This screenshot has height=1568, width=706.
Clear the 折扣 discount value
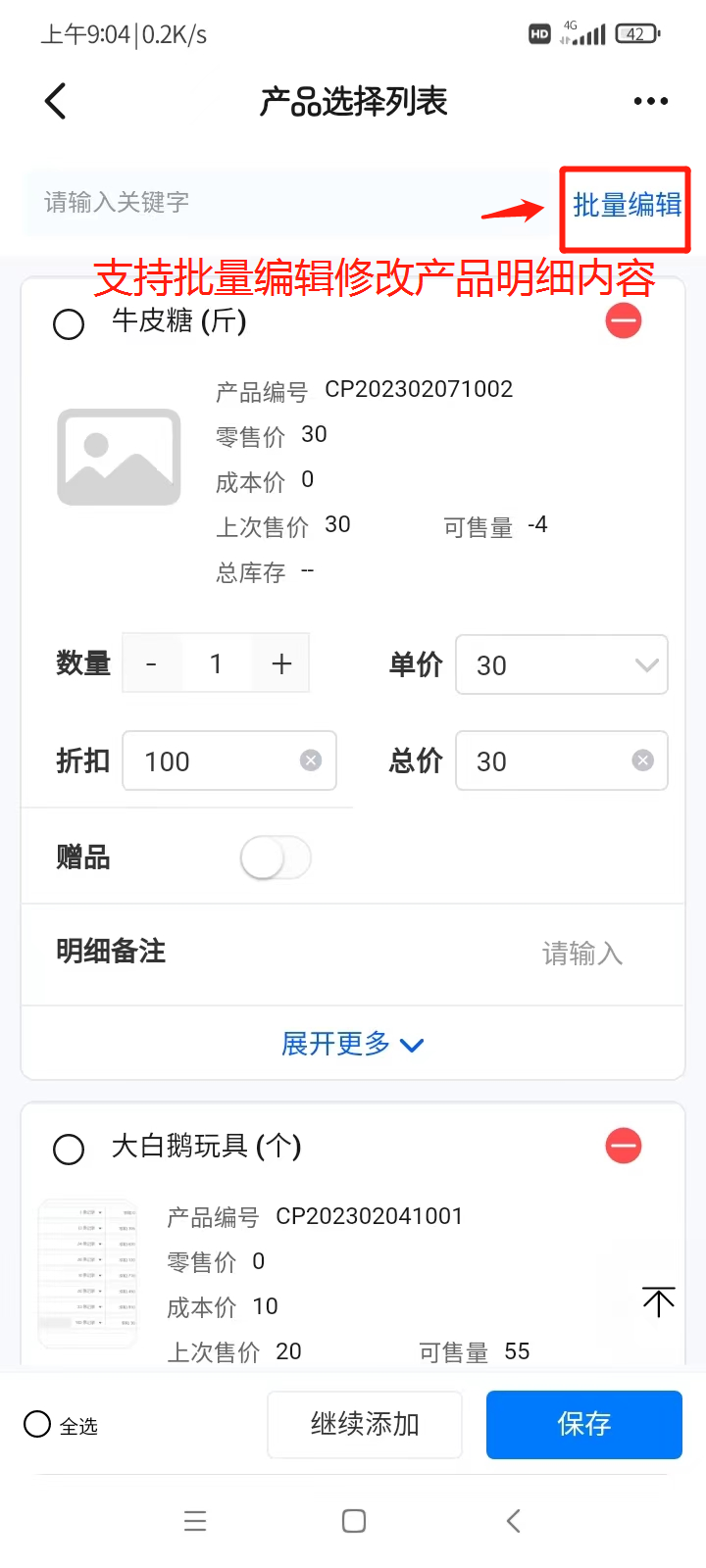click(x=311, y=760)
